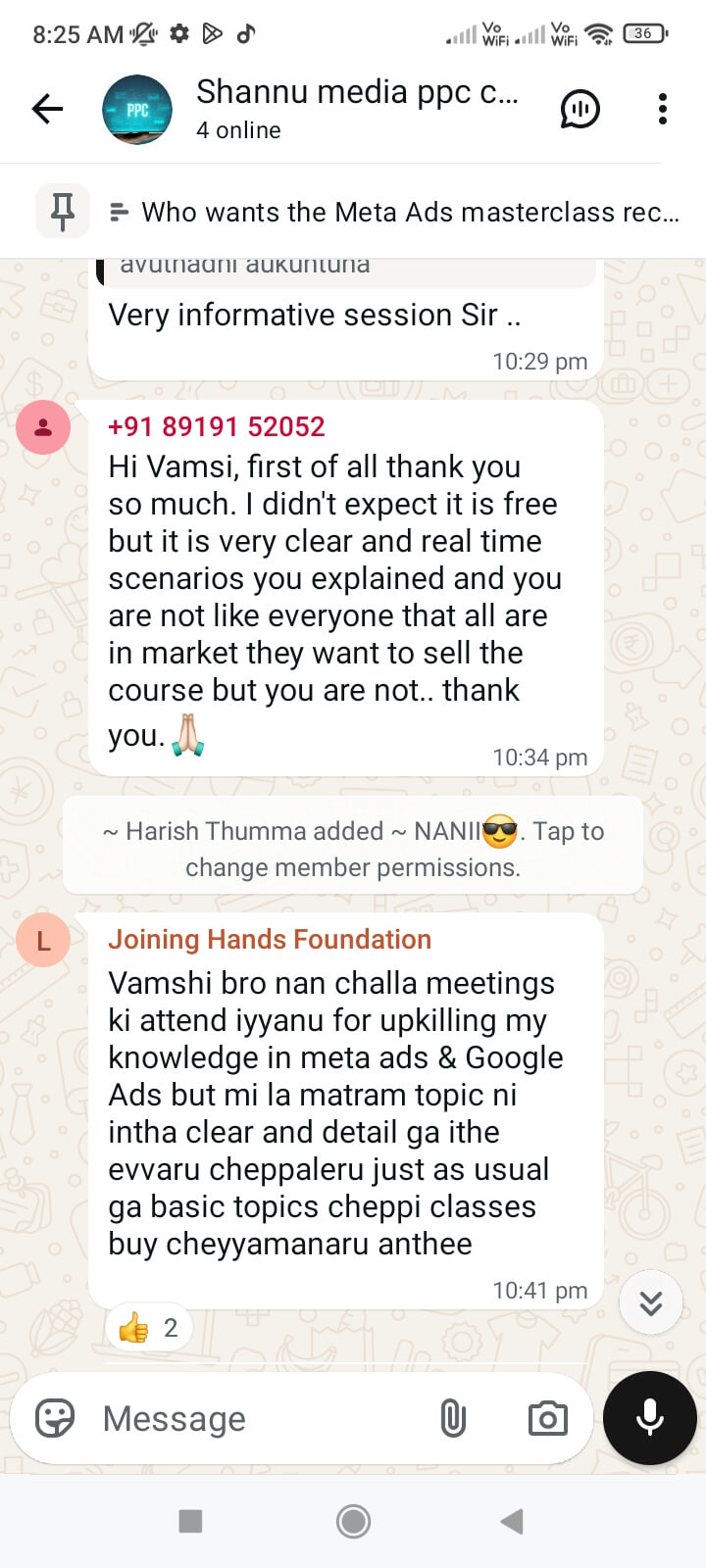This screenshot has height=1568, width=706.
Task: Tap sender number +91 89191 52052
Action: tap(216, 426)
